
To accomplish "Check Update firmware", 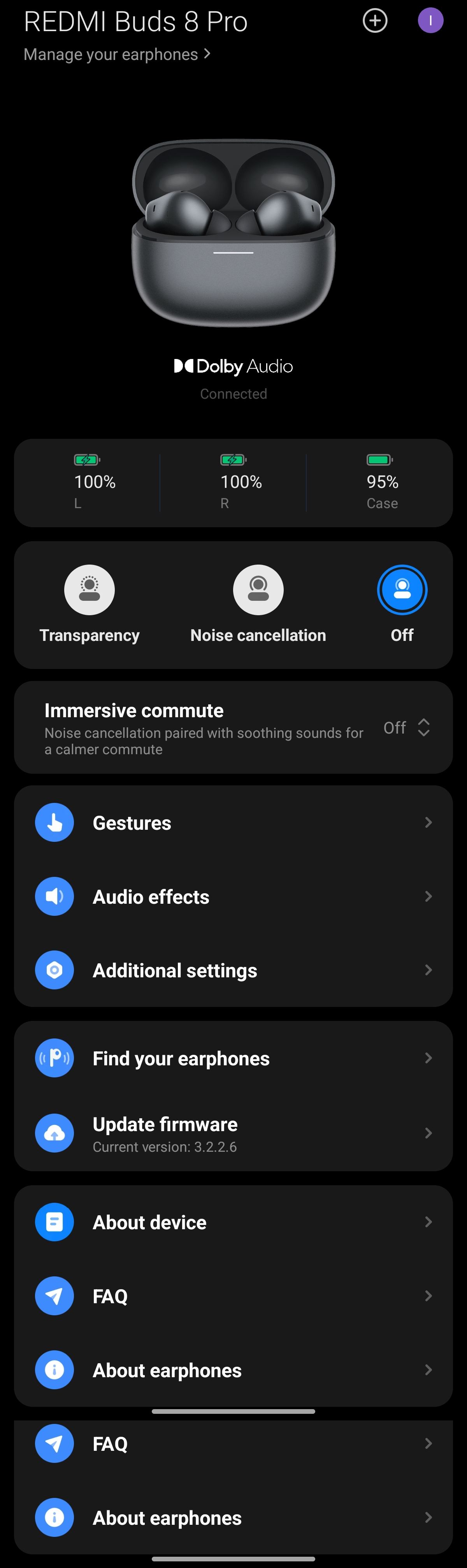I will (233, 1133).
